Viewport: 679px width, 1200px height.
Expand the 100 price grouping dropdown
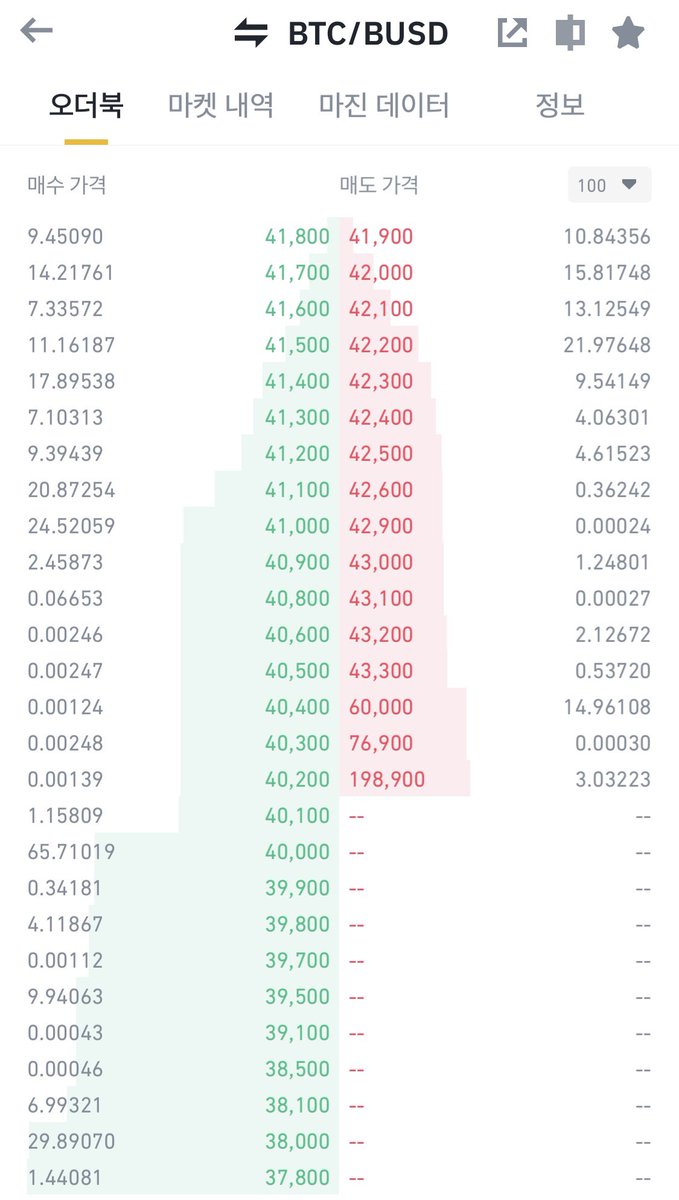click(x=609, y=185)
